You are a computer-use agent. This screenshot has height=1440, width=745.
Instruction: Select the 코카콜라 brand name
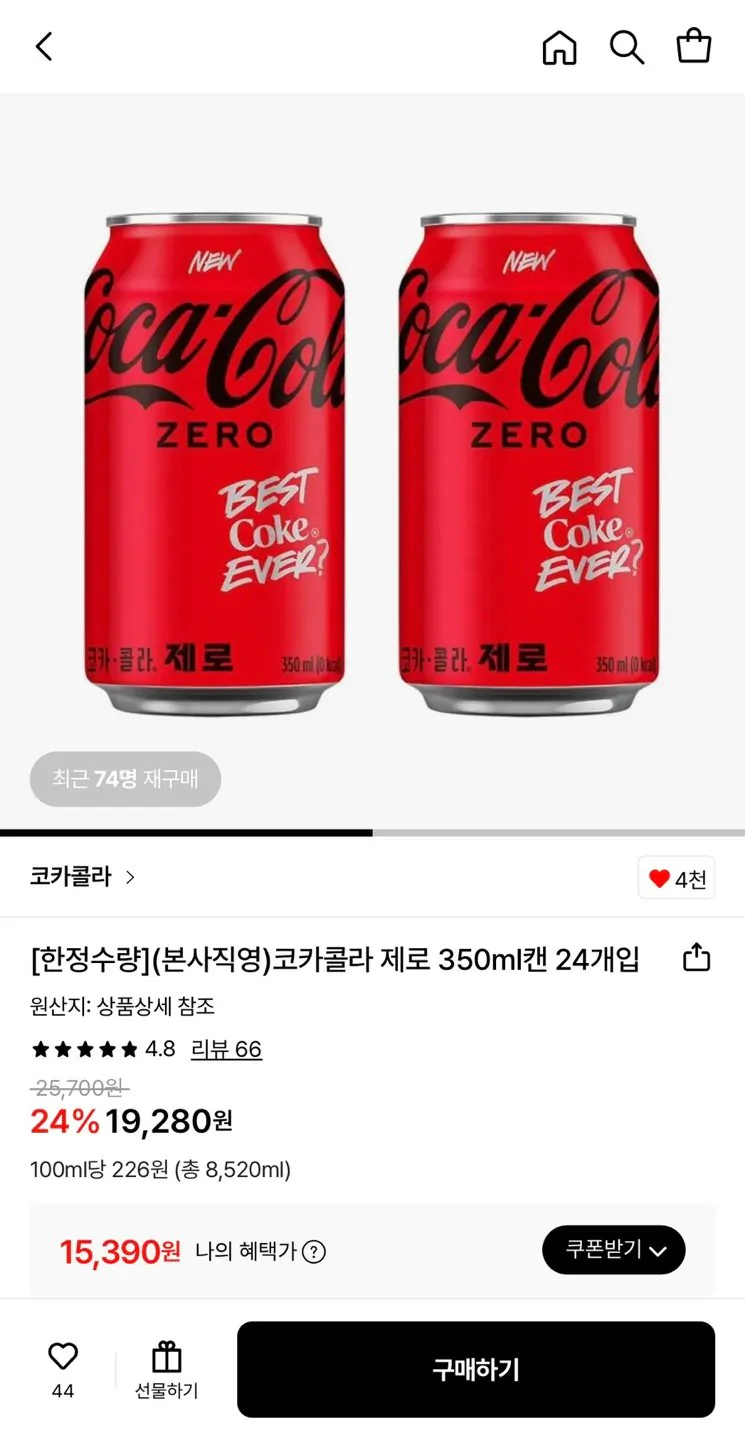72,877
